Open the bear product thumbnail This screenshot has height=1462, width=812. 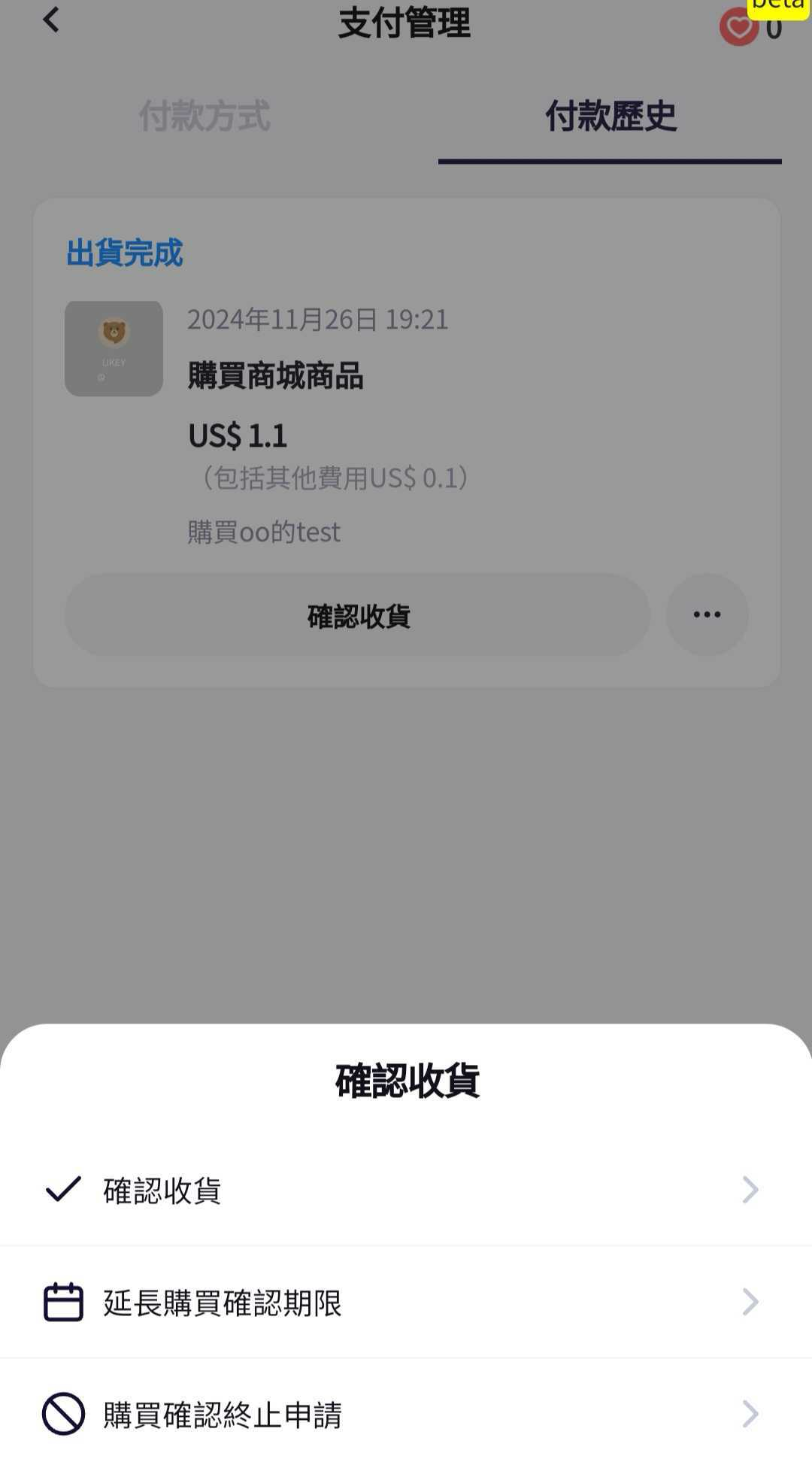coord(114,348)
